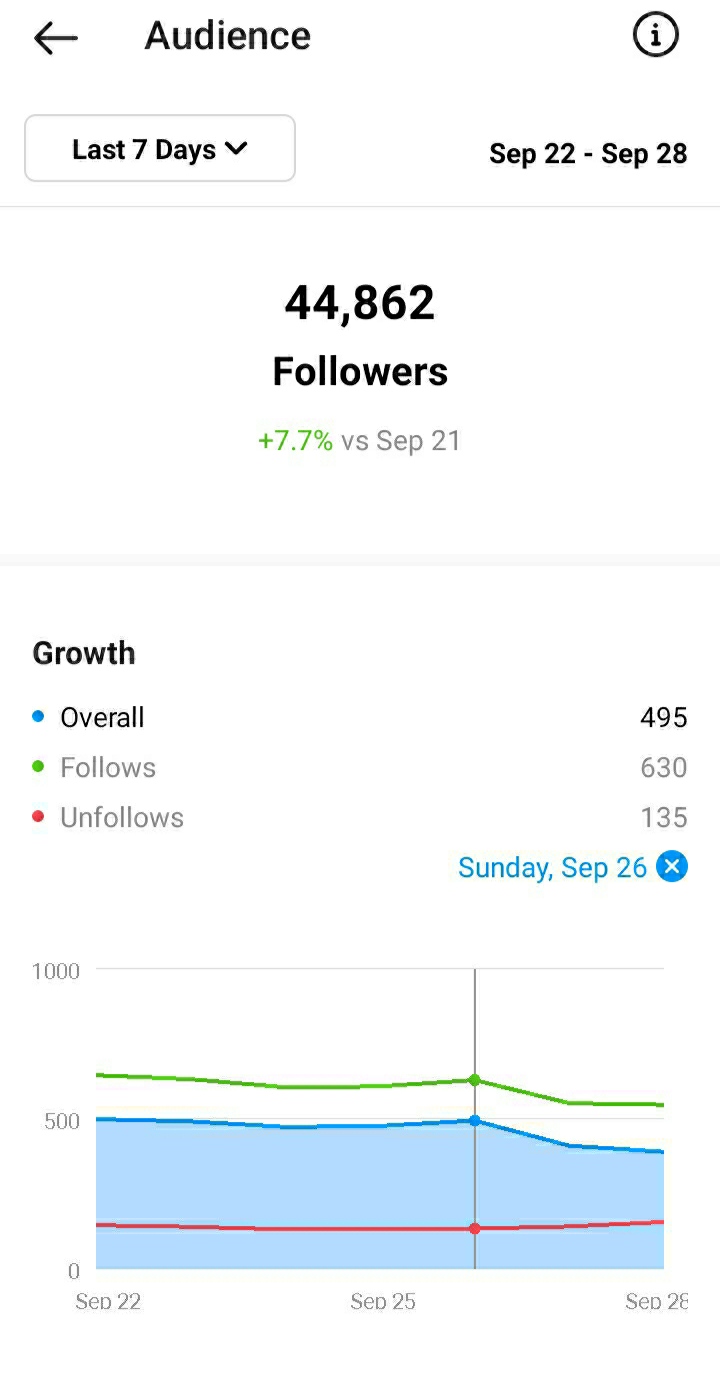Open the info icon in the header
The height and width of the screenshot is (1395, 720).
pyautogui.click(x=656, y=37)
